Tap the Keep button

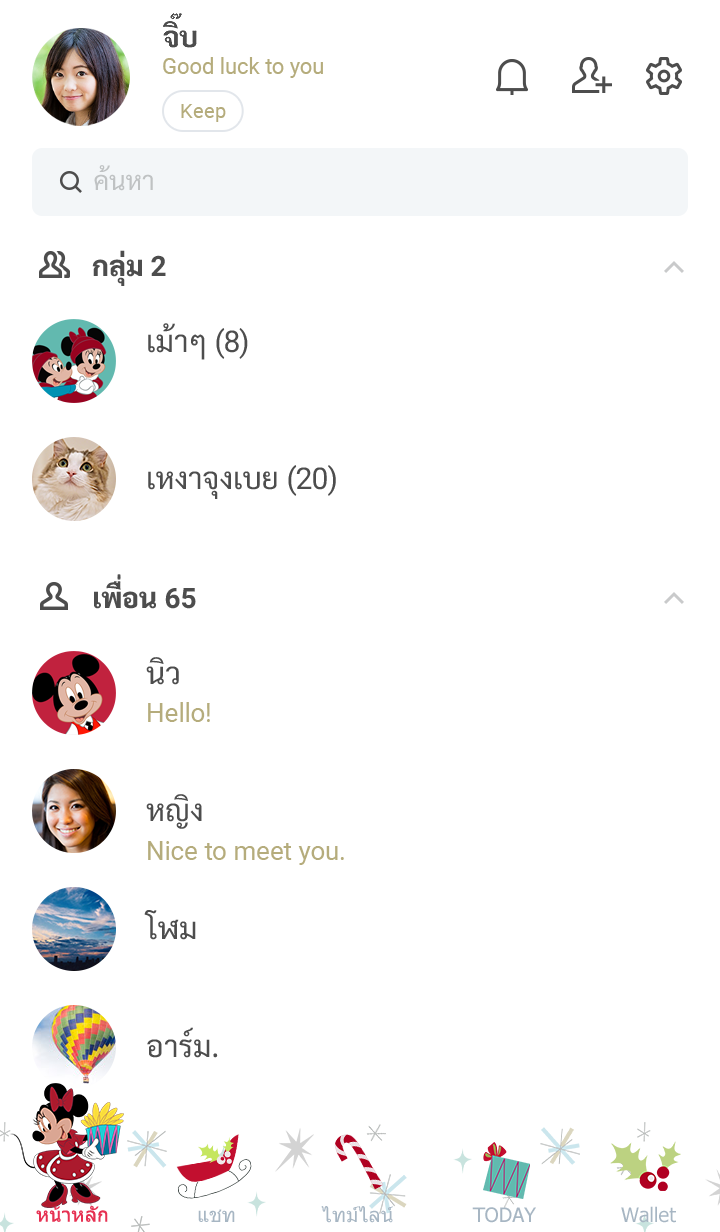(x=203, y=111)
